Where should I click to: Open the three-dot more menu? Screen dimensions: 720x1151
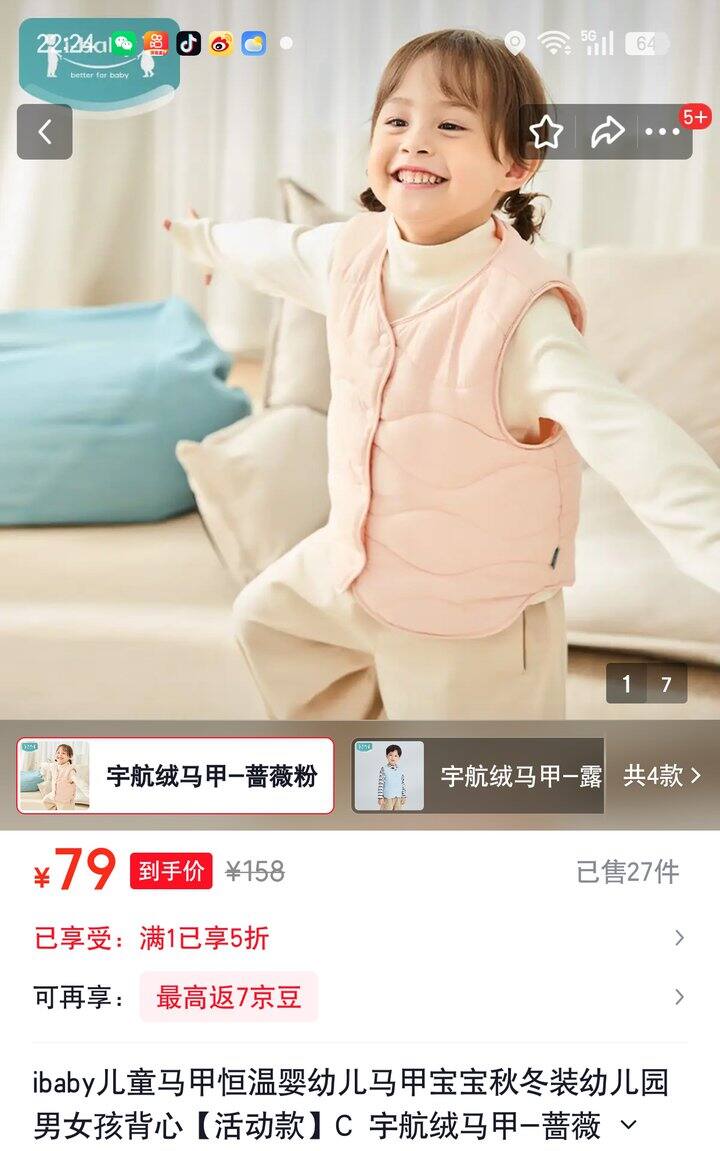pyautogui.click(x=663, y=132)
